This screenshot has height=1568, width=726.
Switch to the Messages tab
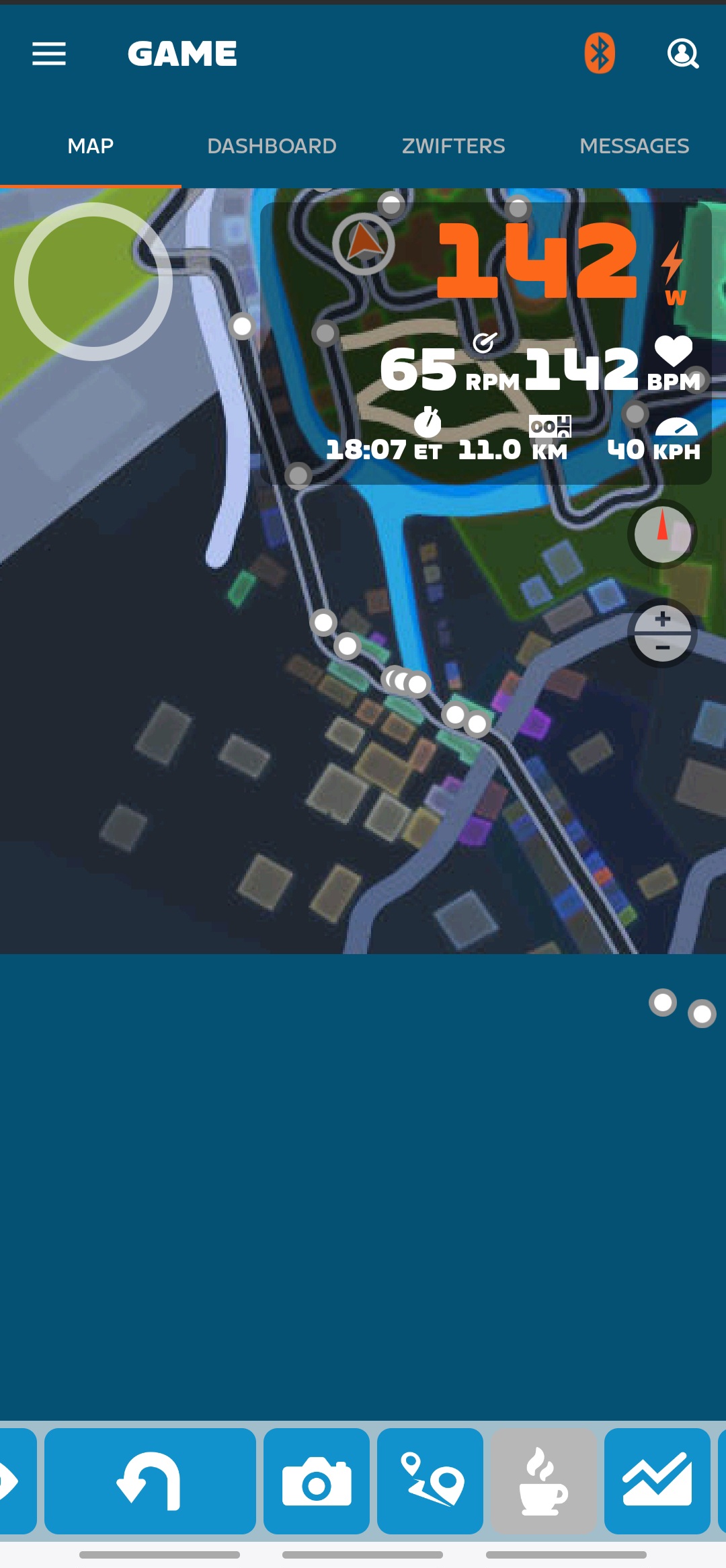point(634,146)
